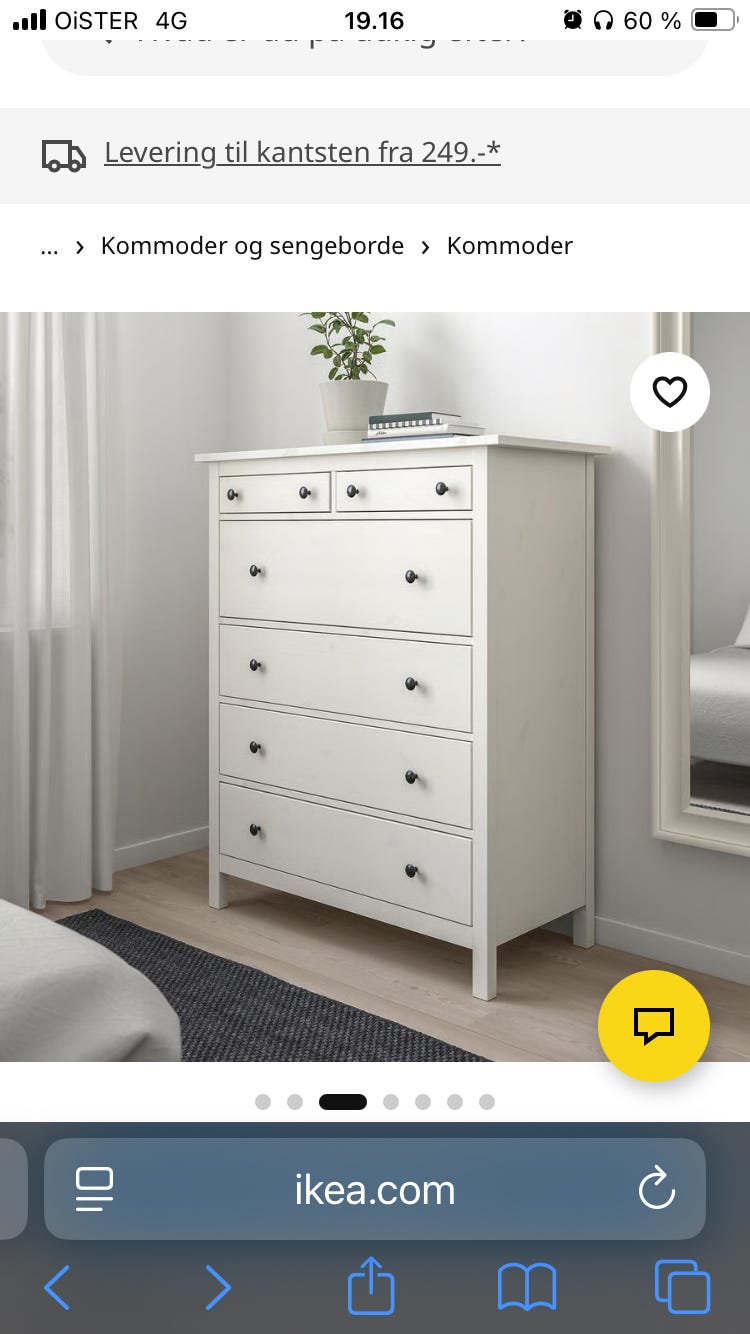The image size is (750, 1334).
Task: Go forward in browser history
Action: 217,1286
